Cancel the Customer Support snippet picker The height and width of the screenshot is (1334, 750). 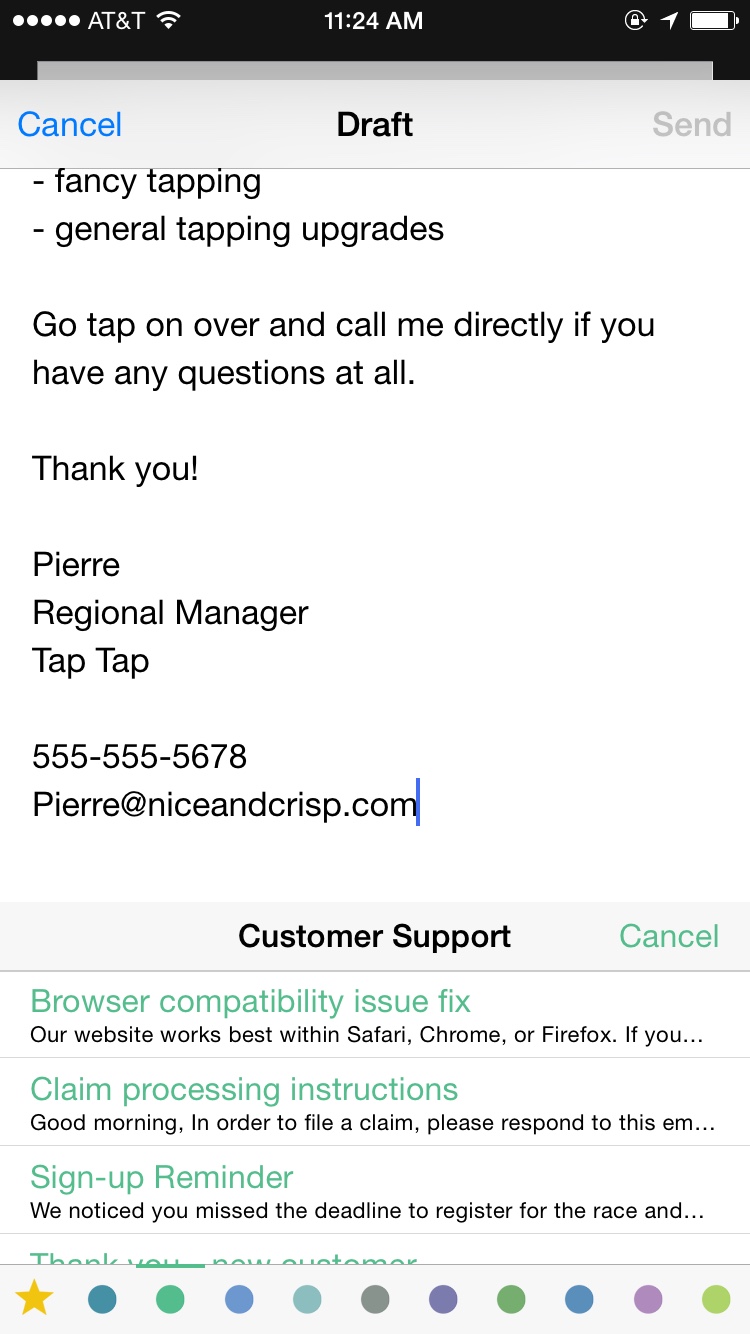(x=669, y=936)
